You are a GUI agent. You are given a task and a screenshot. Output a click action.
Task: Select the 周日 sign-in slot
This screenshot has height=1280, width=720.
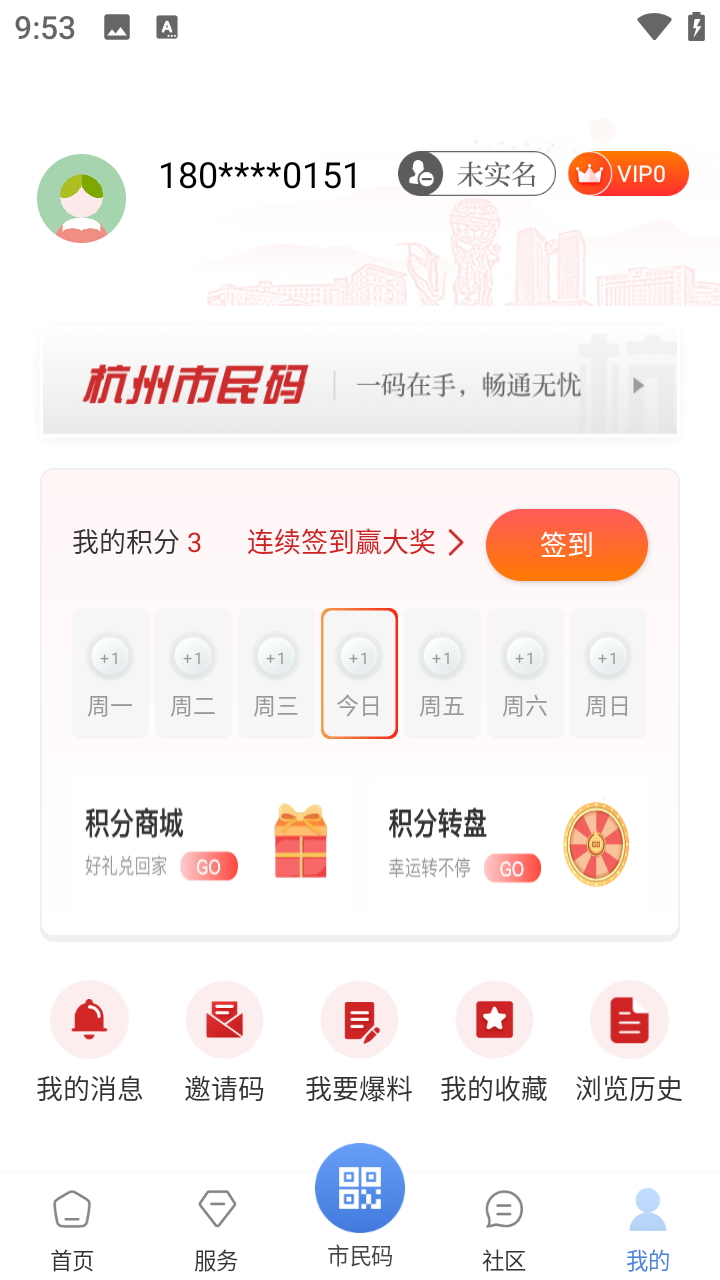(608, 673)
